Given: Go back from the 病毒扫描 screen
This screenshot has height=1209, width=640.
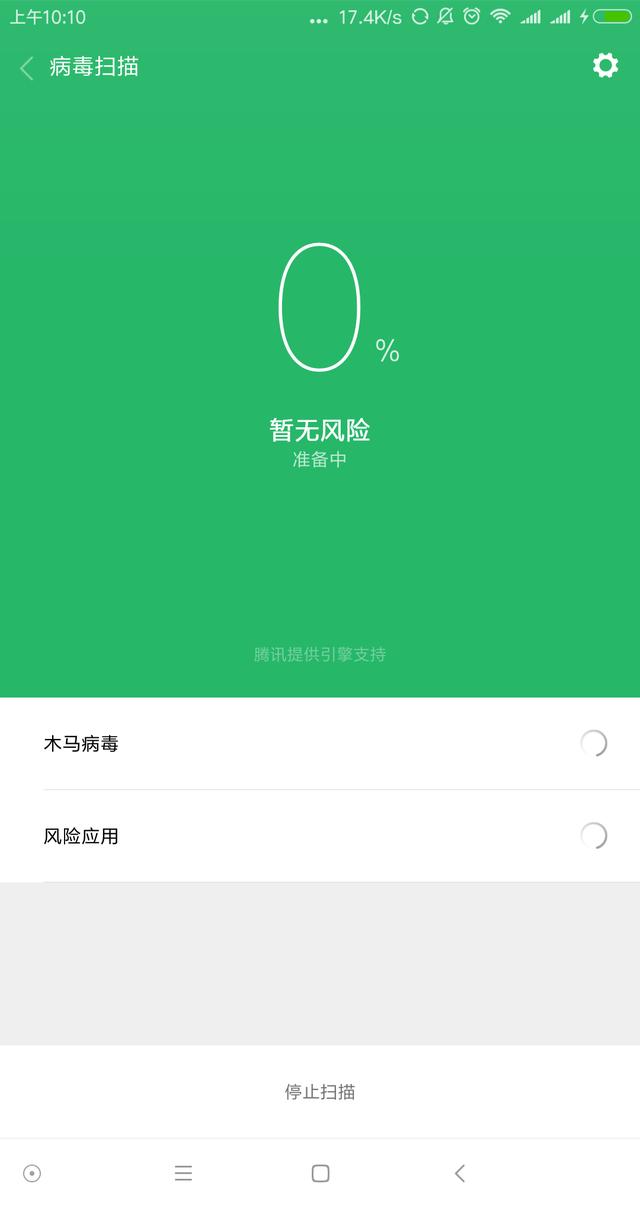Looking at the screenshot, I should click(x=27, y=68).
